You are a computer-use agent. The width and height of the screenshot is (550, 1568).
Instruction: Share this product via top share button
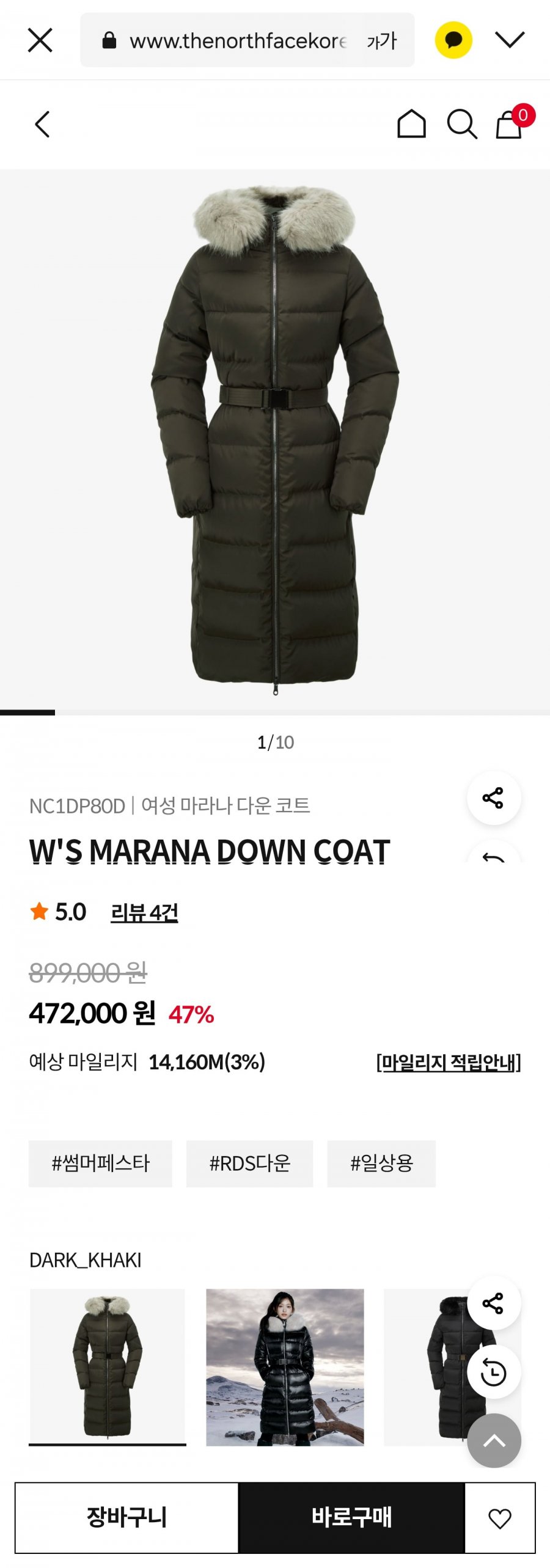(x=494, y=797)
